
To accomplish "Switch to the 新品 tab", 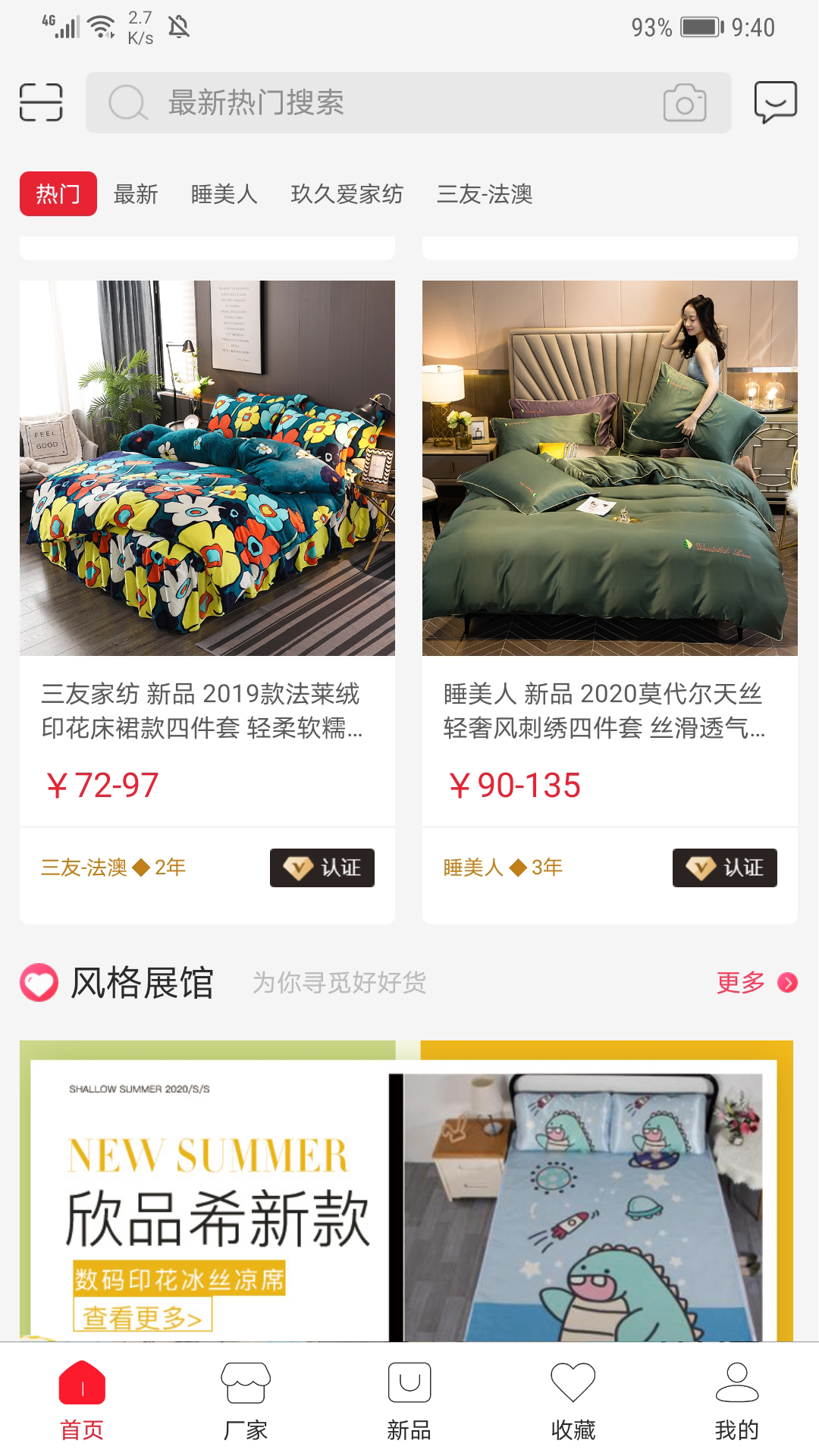I will point(409,1399).
